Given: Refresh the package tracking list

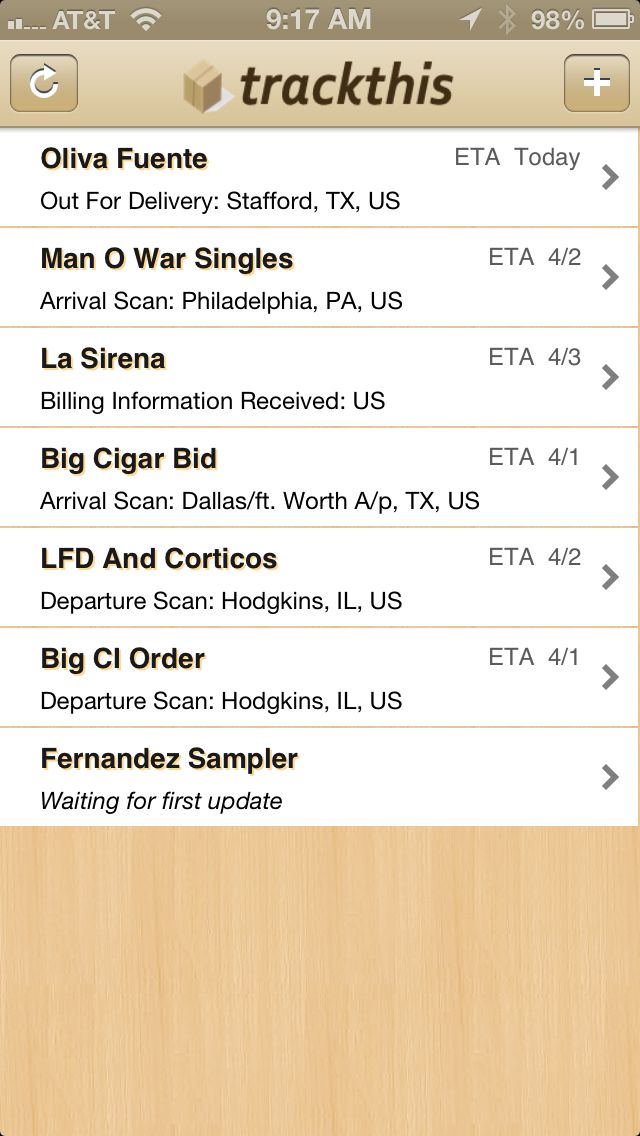Looking at the screenshot, I should click(x=44, y=83).
